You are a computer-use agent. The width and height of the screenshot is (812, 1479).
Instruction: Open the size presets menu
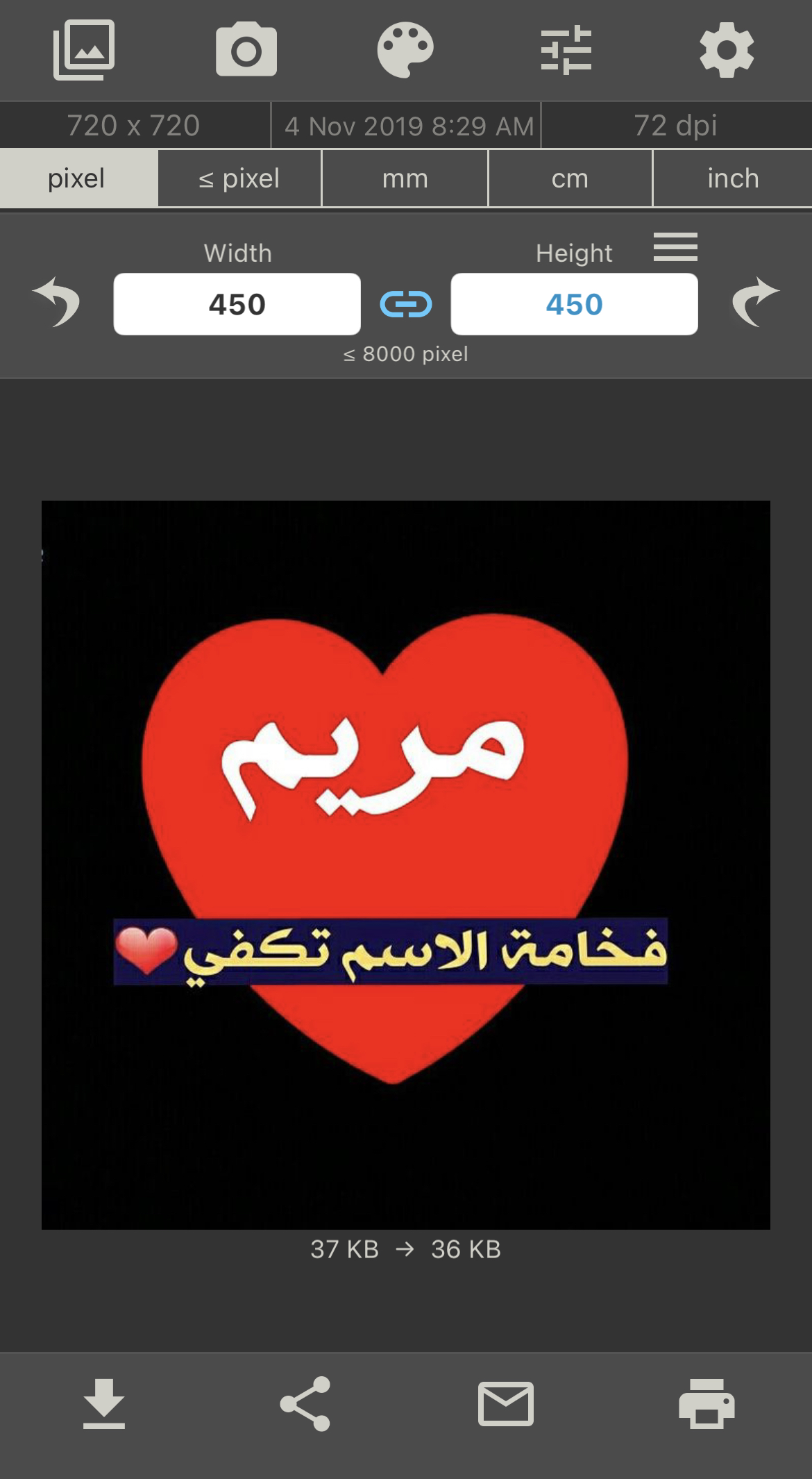[x=675, y=247]
